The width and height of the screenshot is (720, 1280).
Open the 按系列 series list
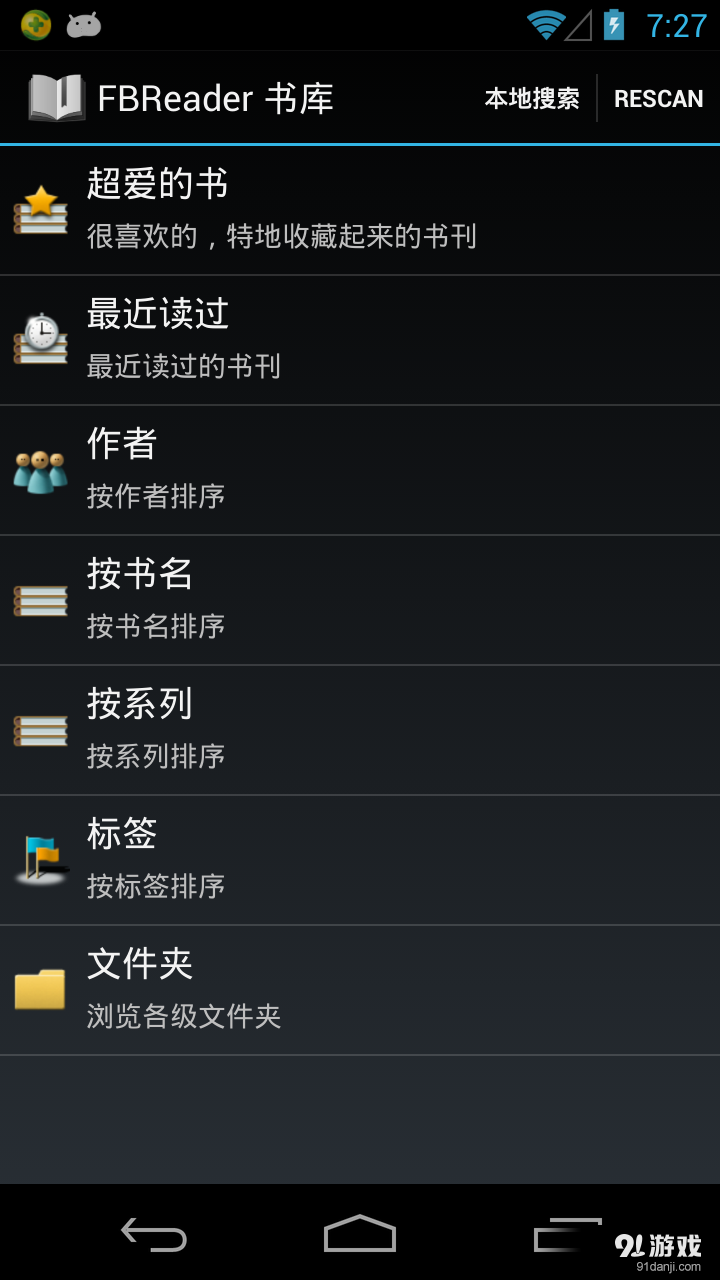point(360,730)
